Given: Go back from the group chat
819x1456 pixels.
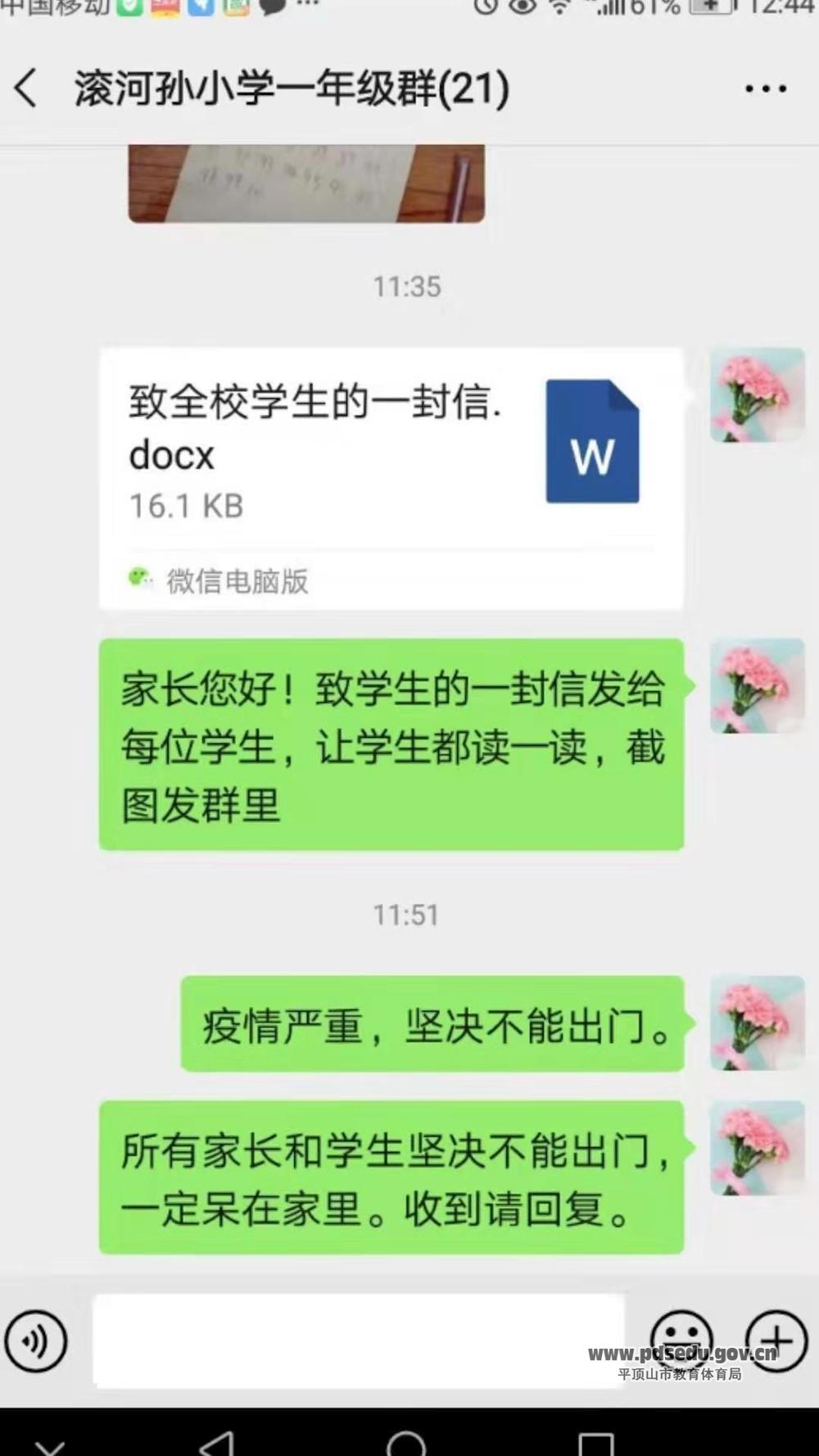Looking at the screenshot, I should (x=26, y=88).
